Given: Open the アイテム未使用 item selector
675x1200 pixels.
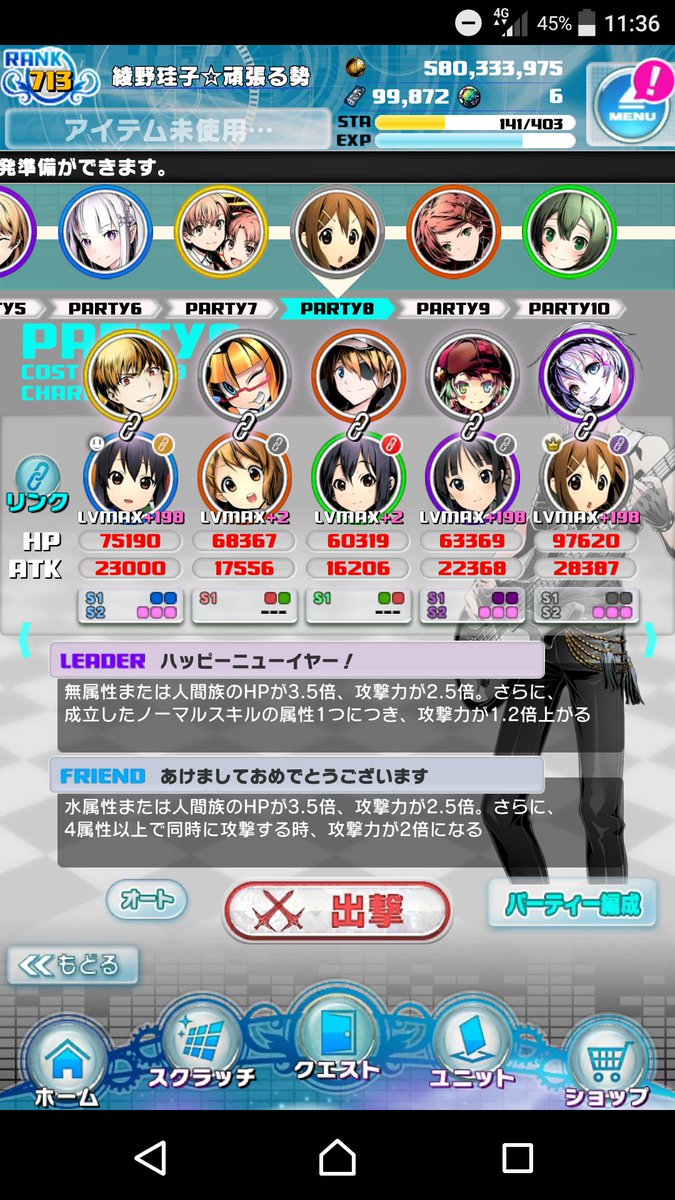Looking at the screenshot, I should pos(167,129).
